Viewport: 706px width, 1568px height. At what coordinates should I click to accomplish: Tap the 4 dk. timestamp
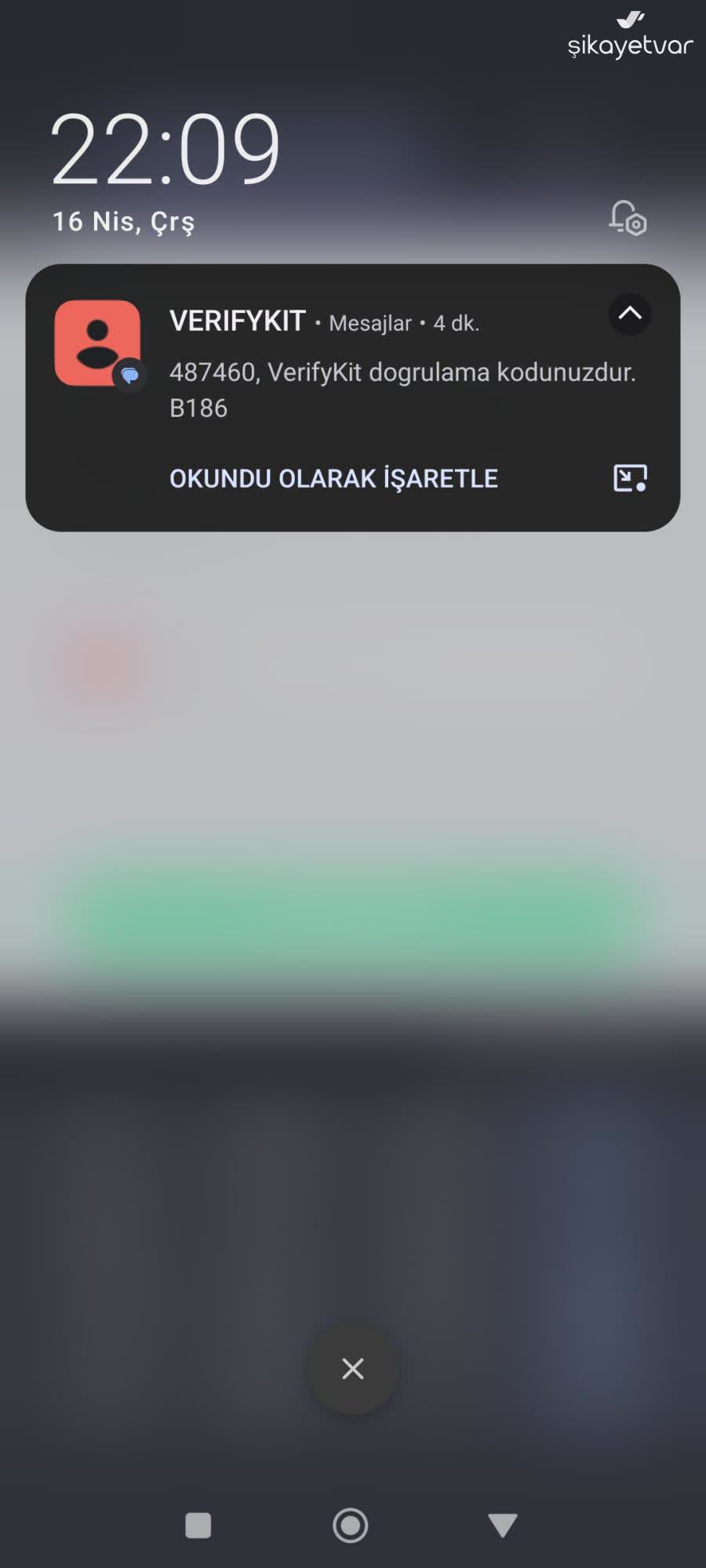click(457, 323)
